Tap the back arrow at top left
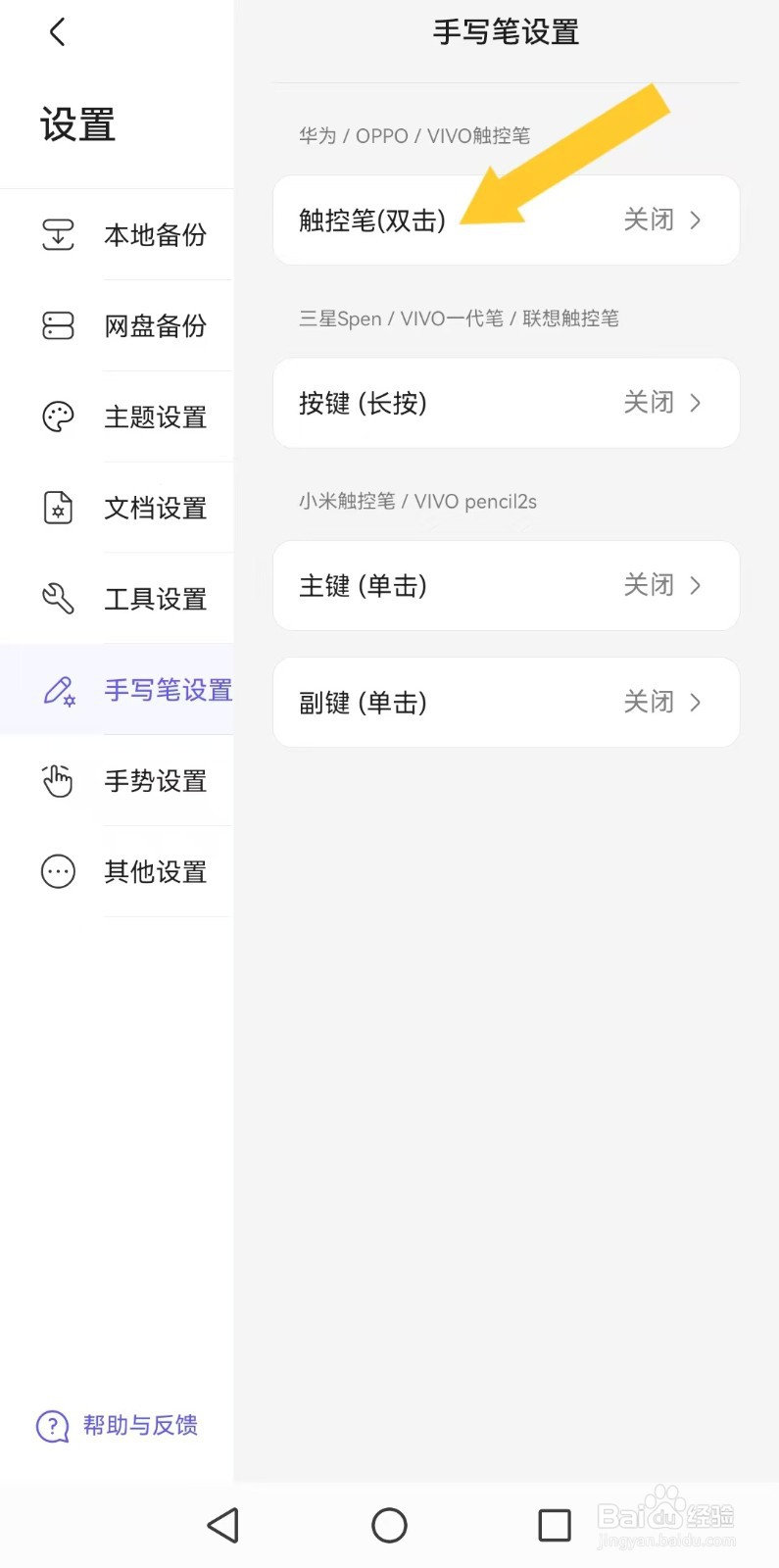779x1568 pixels. pyautogui.click(x=57, y=31)
